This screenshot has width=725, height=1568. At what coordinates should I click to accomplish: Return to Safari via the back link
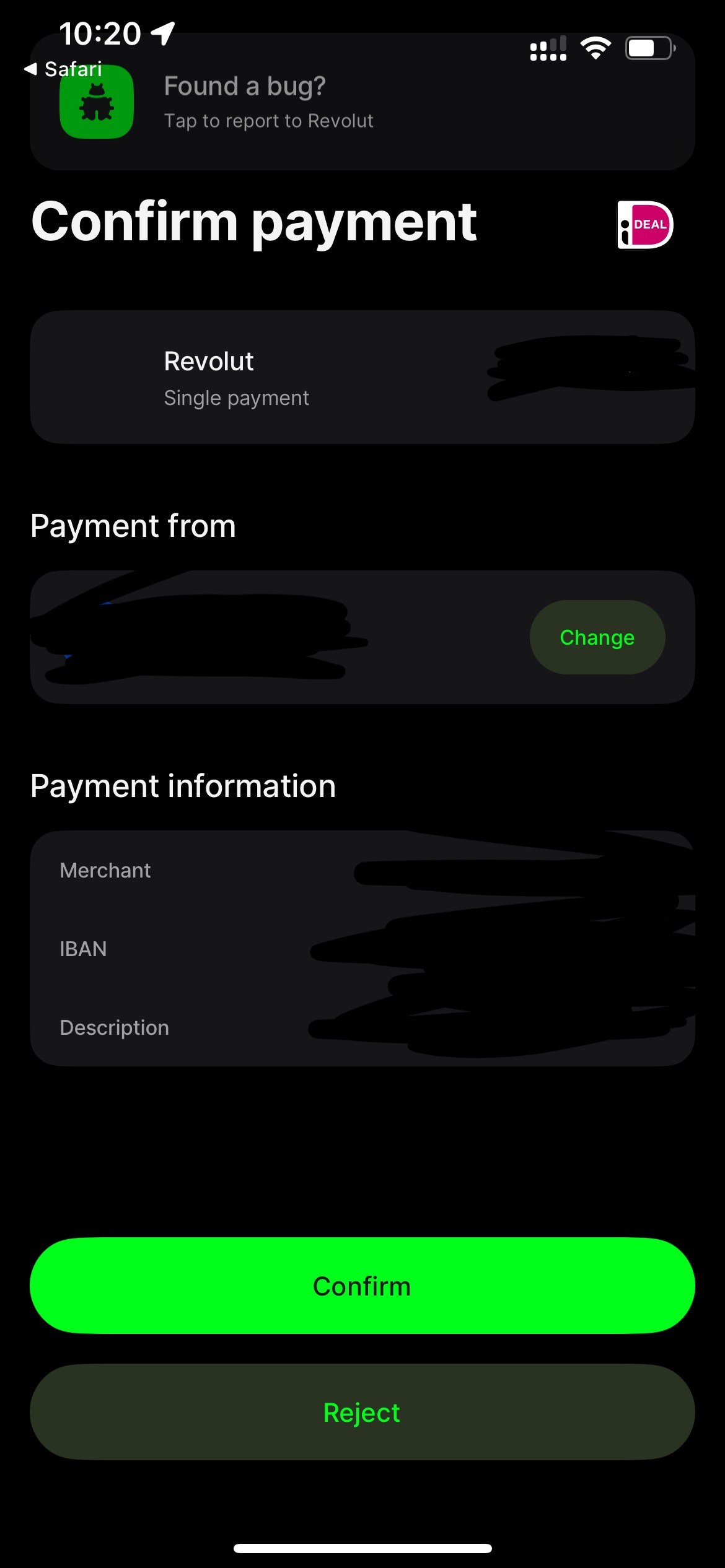[x=64, y=69]
